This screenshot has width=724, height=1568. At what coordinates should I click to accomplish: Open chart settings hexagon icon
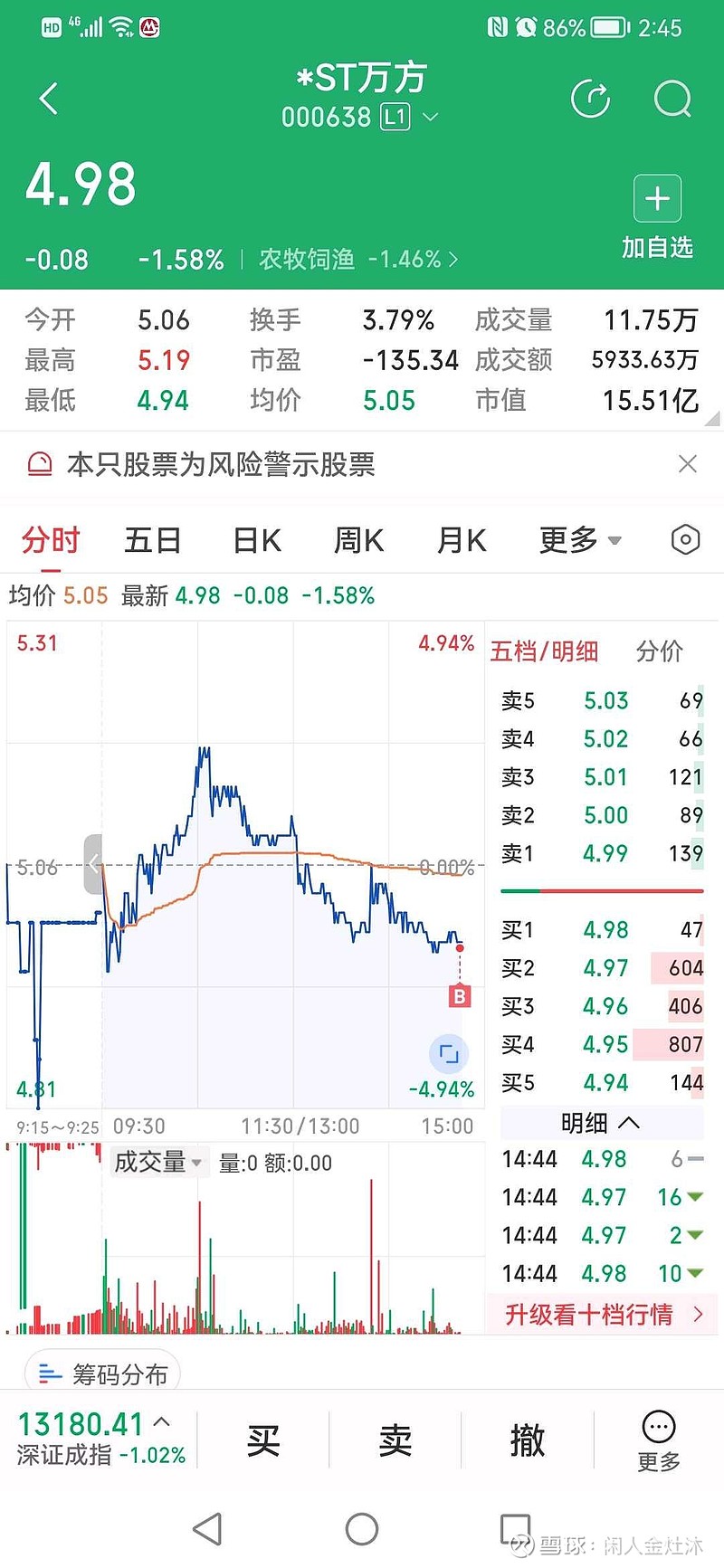click(686, 540)
